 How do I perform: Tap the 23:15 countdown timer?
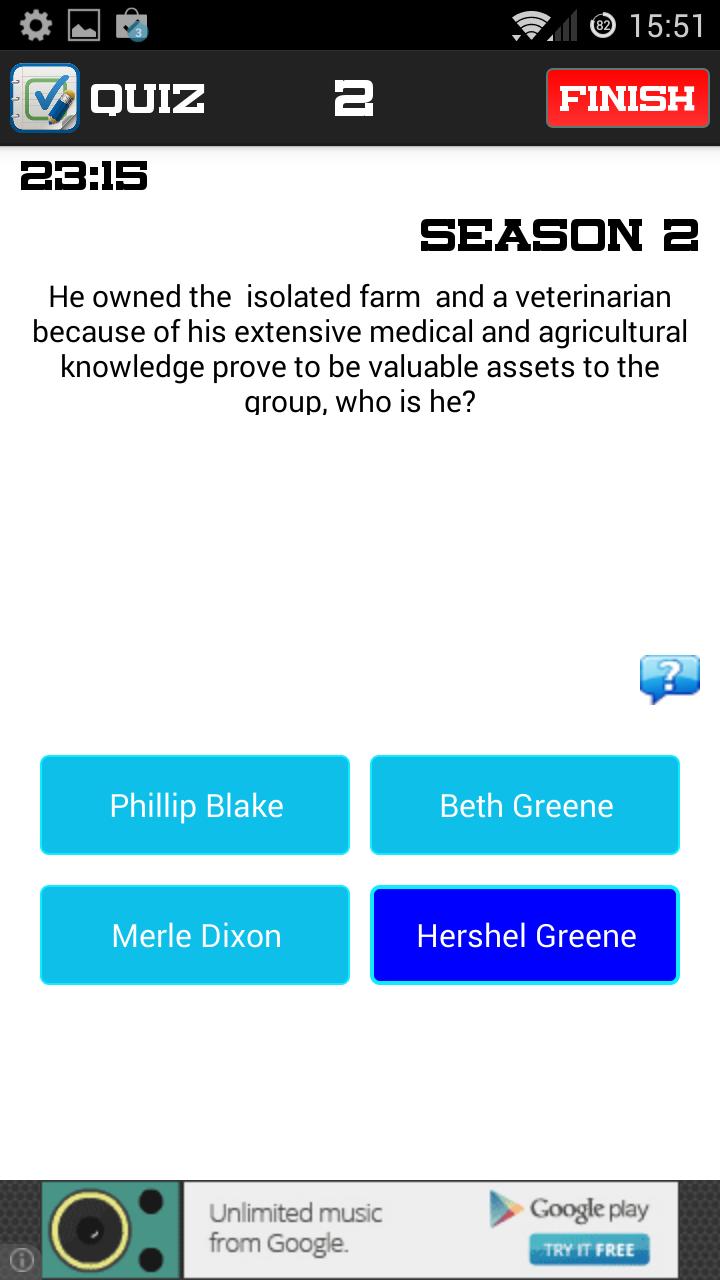point(84,176)
